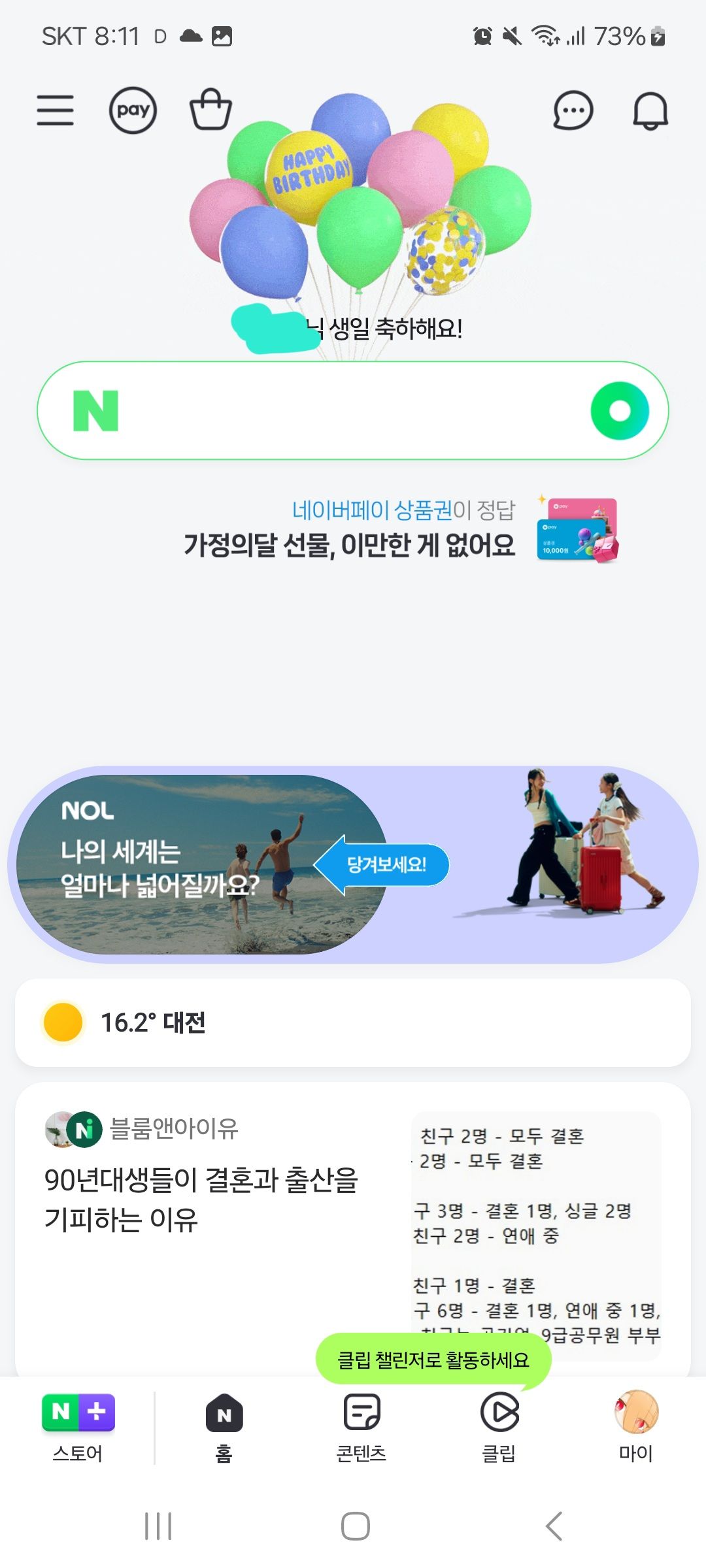Open the notifications bell

pyautogui.click(x=650, y=111)
